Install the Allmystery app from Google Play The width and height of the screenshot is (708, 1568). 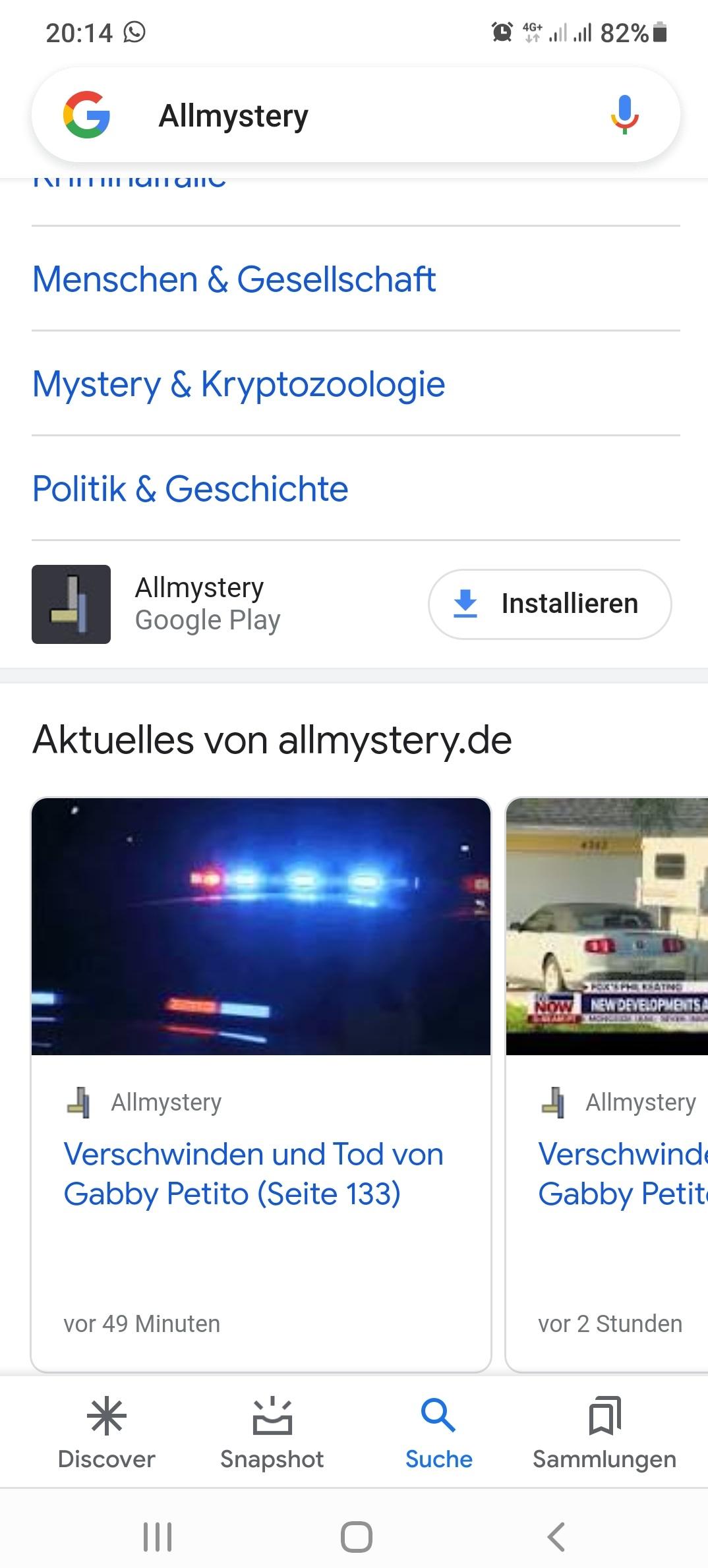point(550,604)
